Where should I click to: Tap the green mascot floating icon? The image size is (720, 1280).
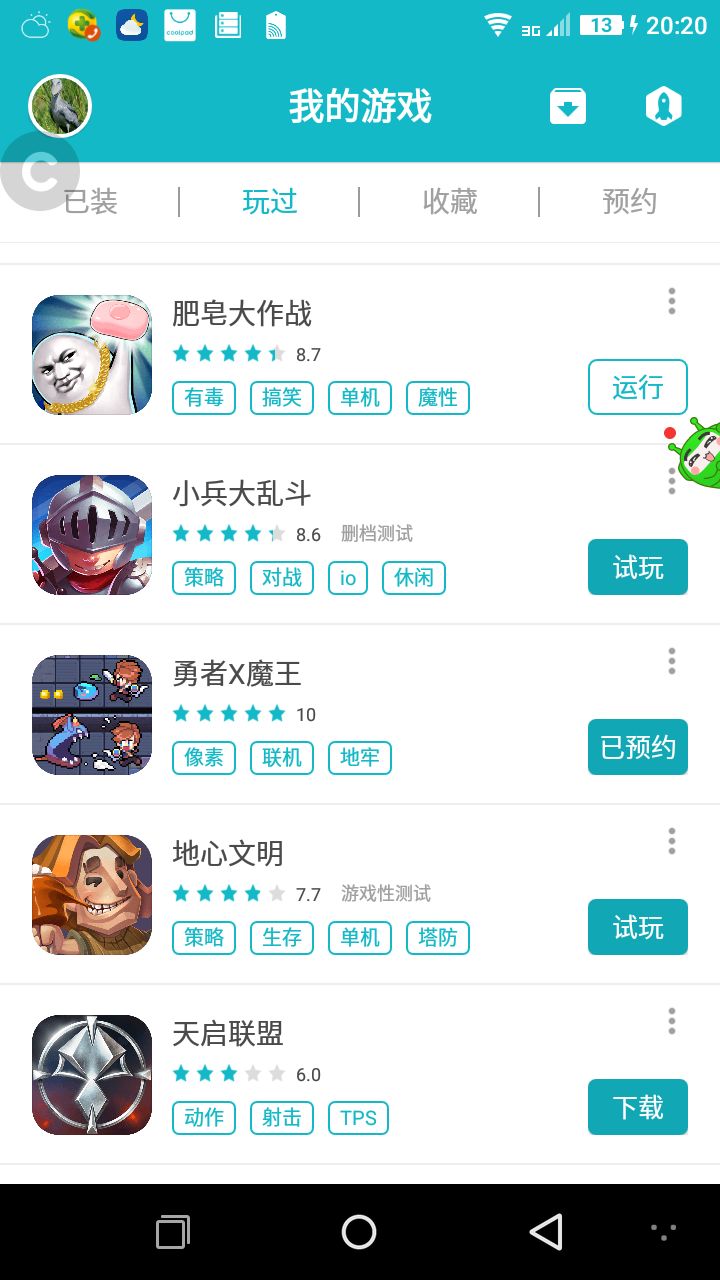(x=697, y=456)
